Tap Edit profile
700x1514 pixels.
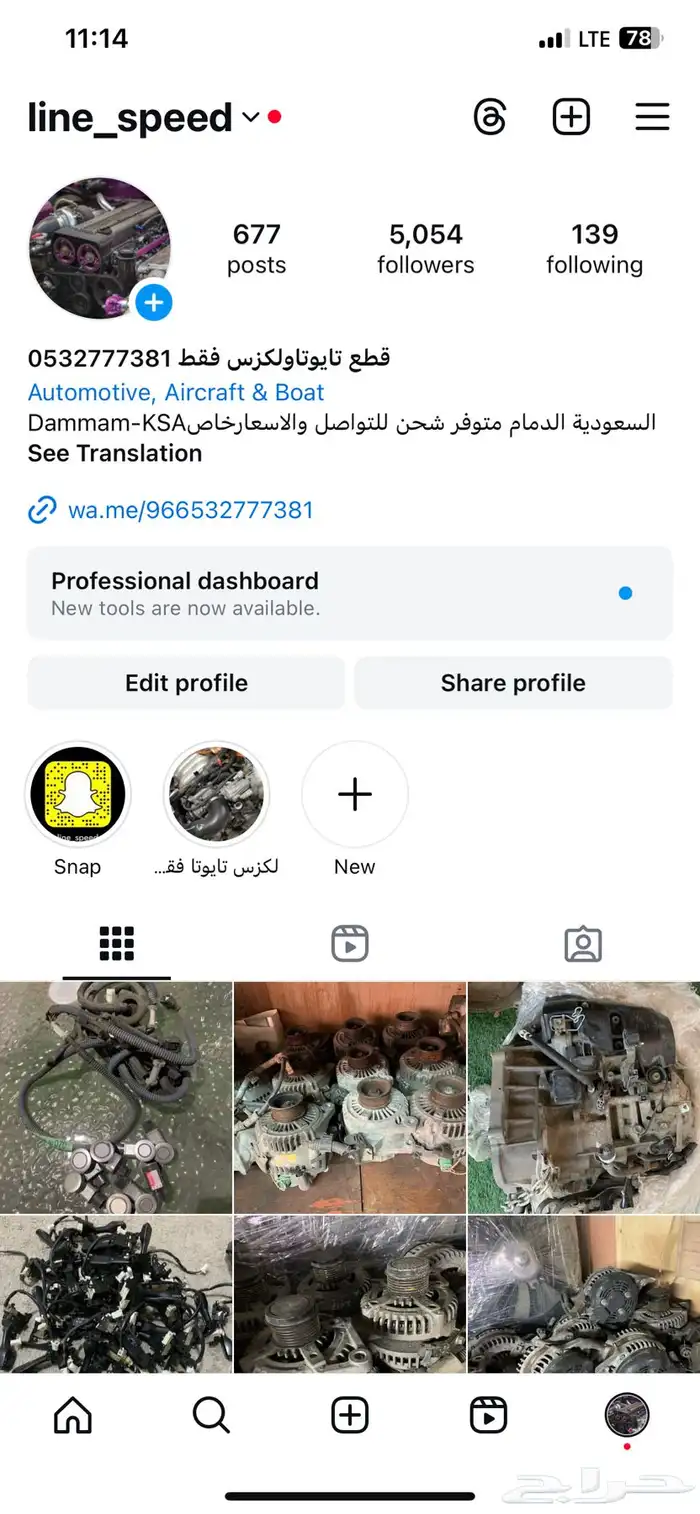(x=186, y=683)
